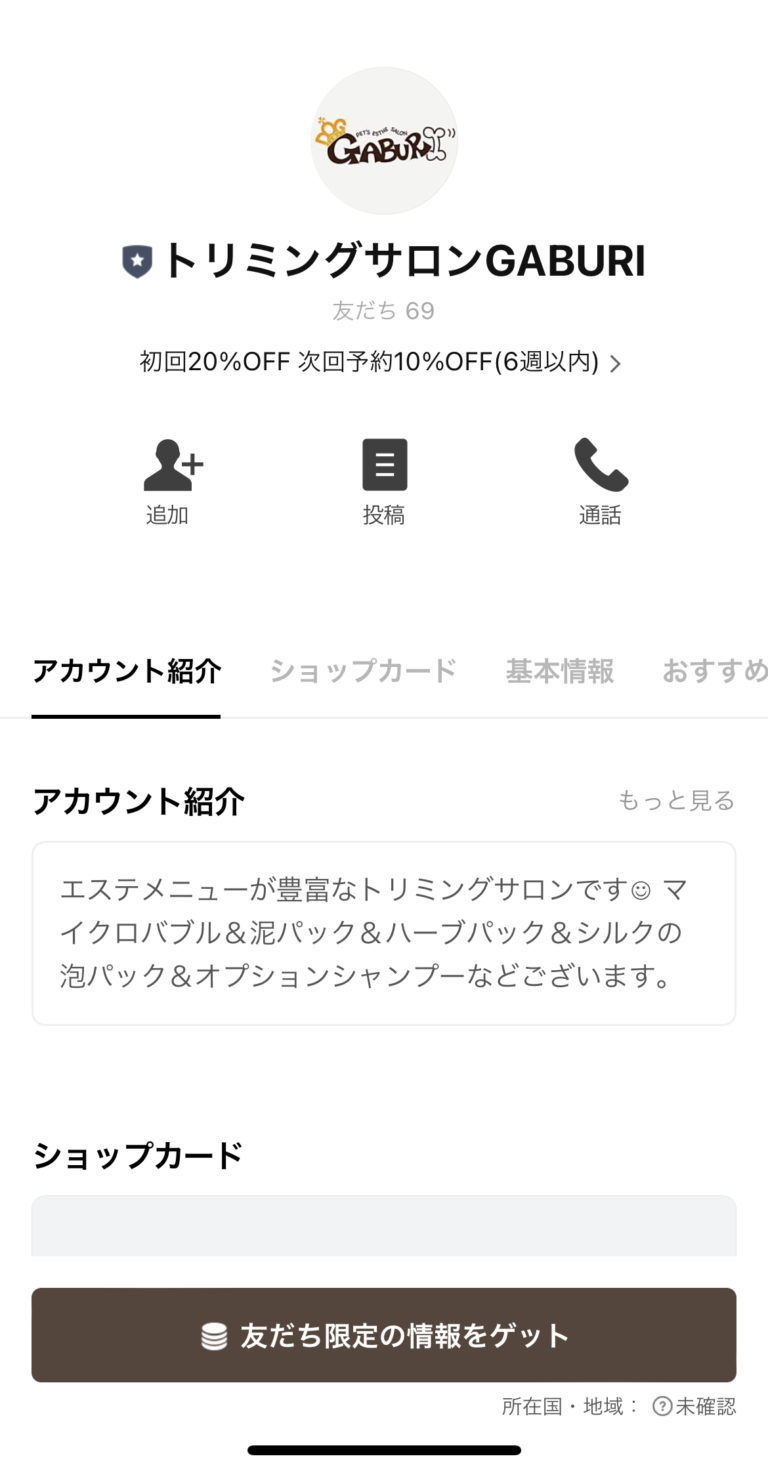Tap the gray shop card placeholder area
Screen dimensions: 768x1471
click(x=384, y=1225)
